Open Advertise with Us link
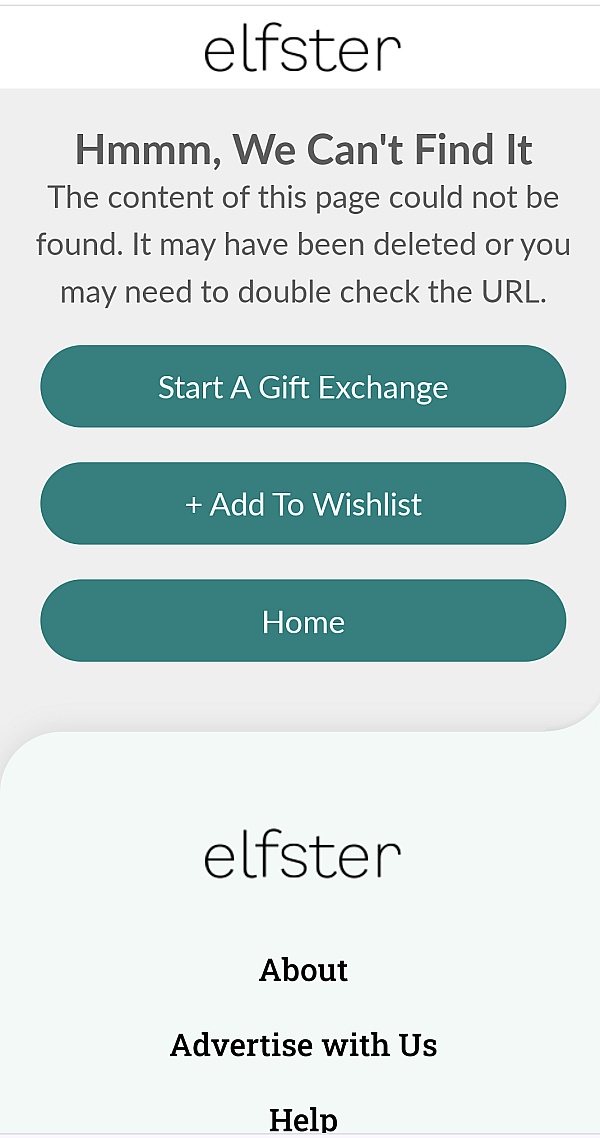This screenshot has height=1138, width=600. pyautogui.click(x=303, y=1045)
